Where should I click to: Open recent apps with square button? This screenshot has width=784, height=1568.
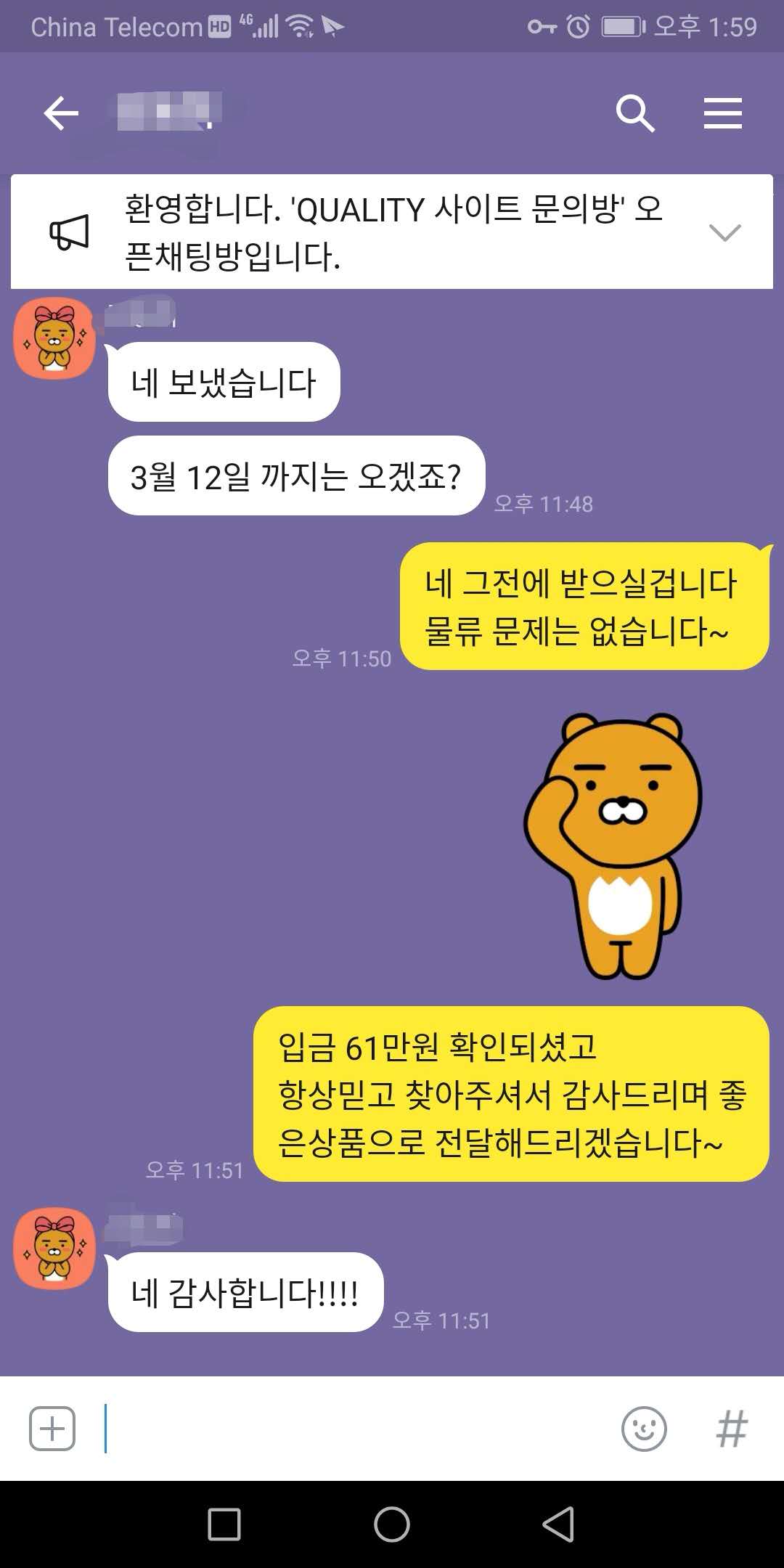click(224, 1524)
